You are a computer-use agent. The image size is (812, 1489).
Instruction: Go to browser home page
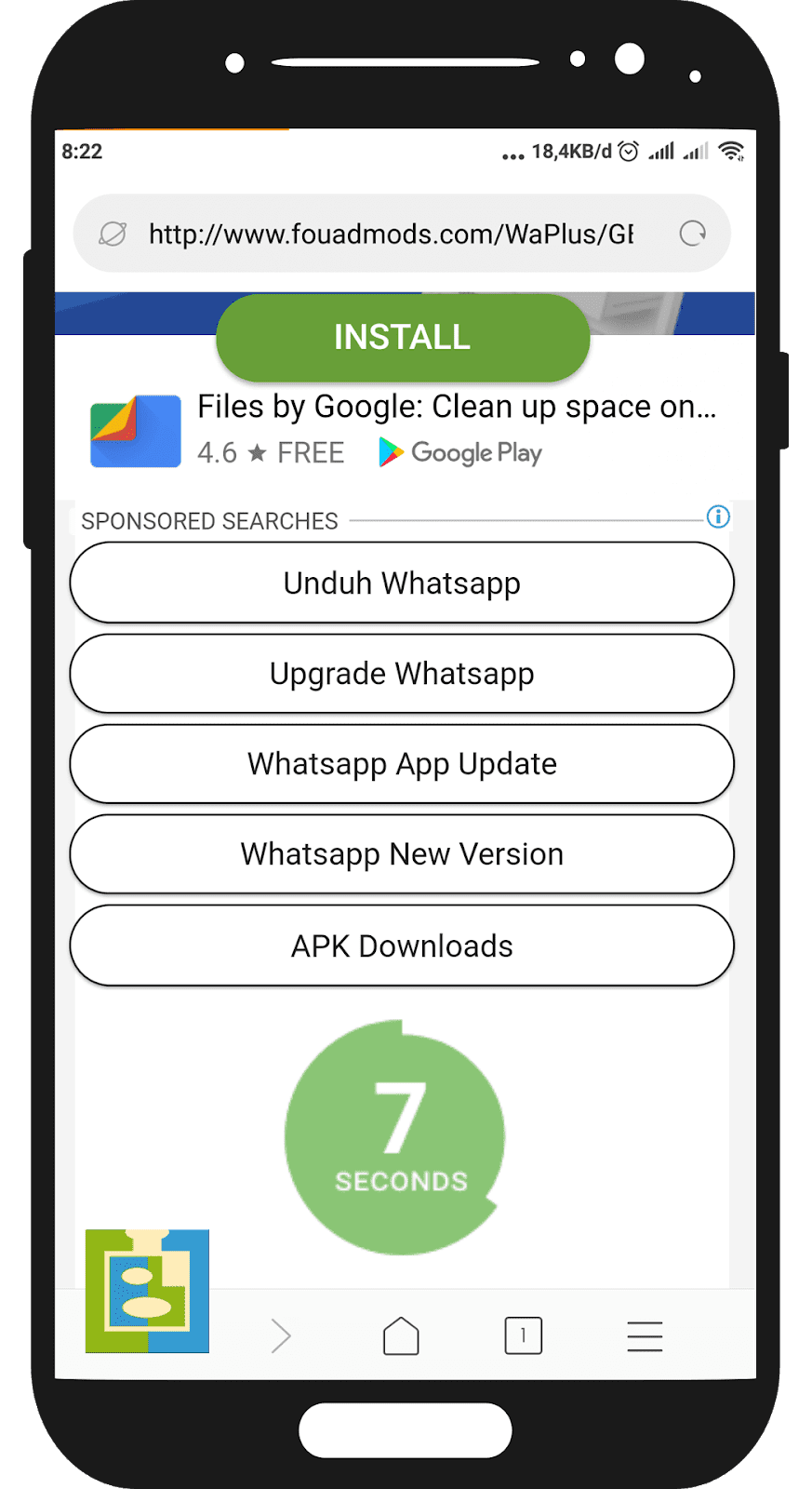pos(401,1336)
